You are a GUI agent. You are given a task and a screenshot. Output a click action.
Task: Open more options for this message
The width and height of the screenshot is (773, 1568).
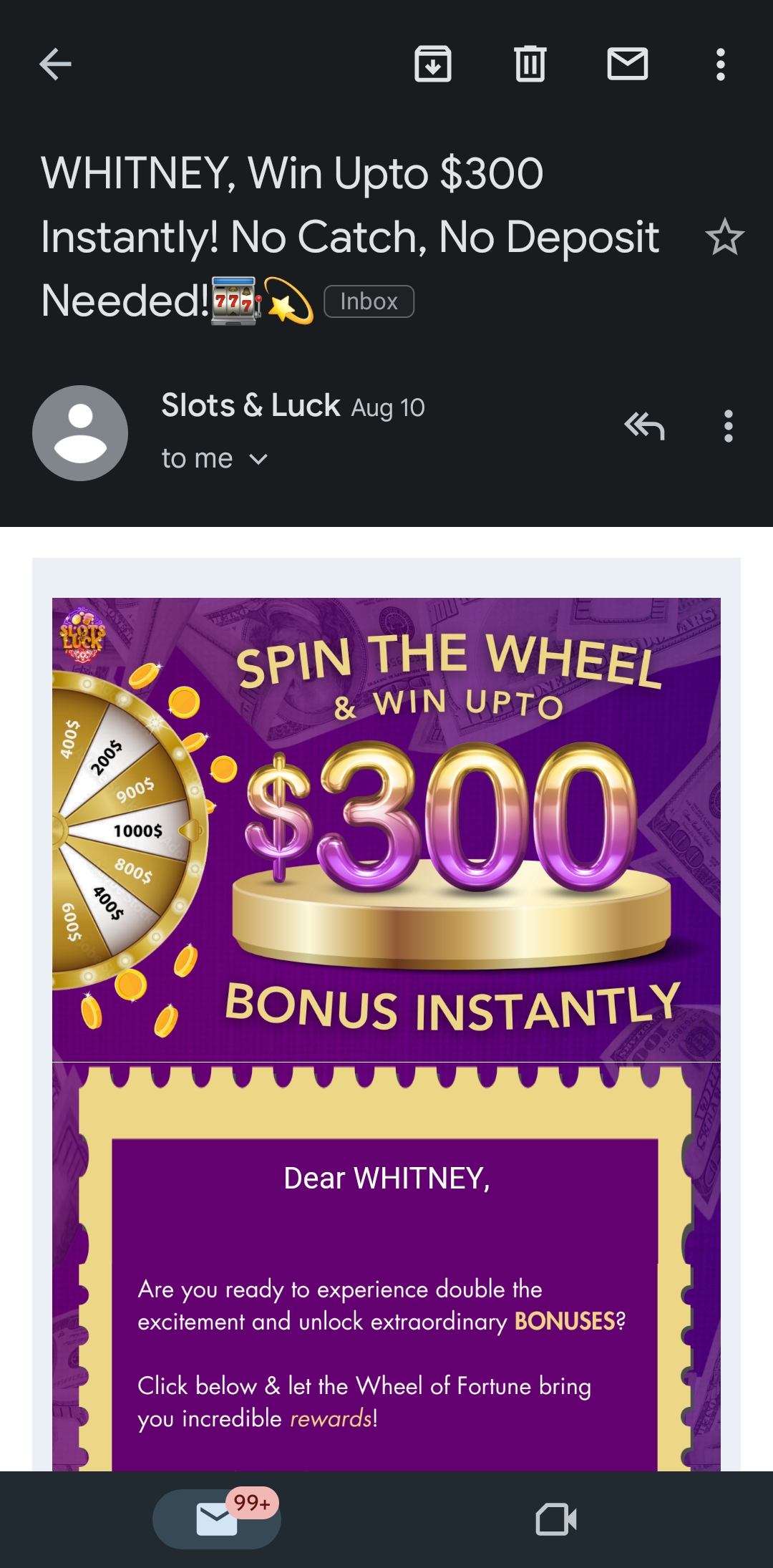coord(728,427)
